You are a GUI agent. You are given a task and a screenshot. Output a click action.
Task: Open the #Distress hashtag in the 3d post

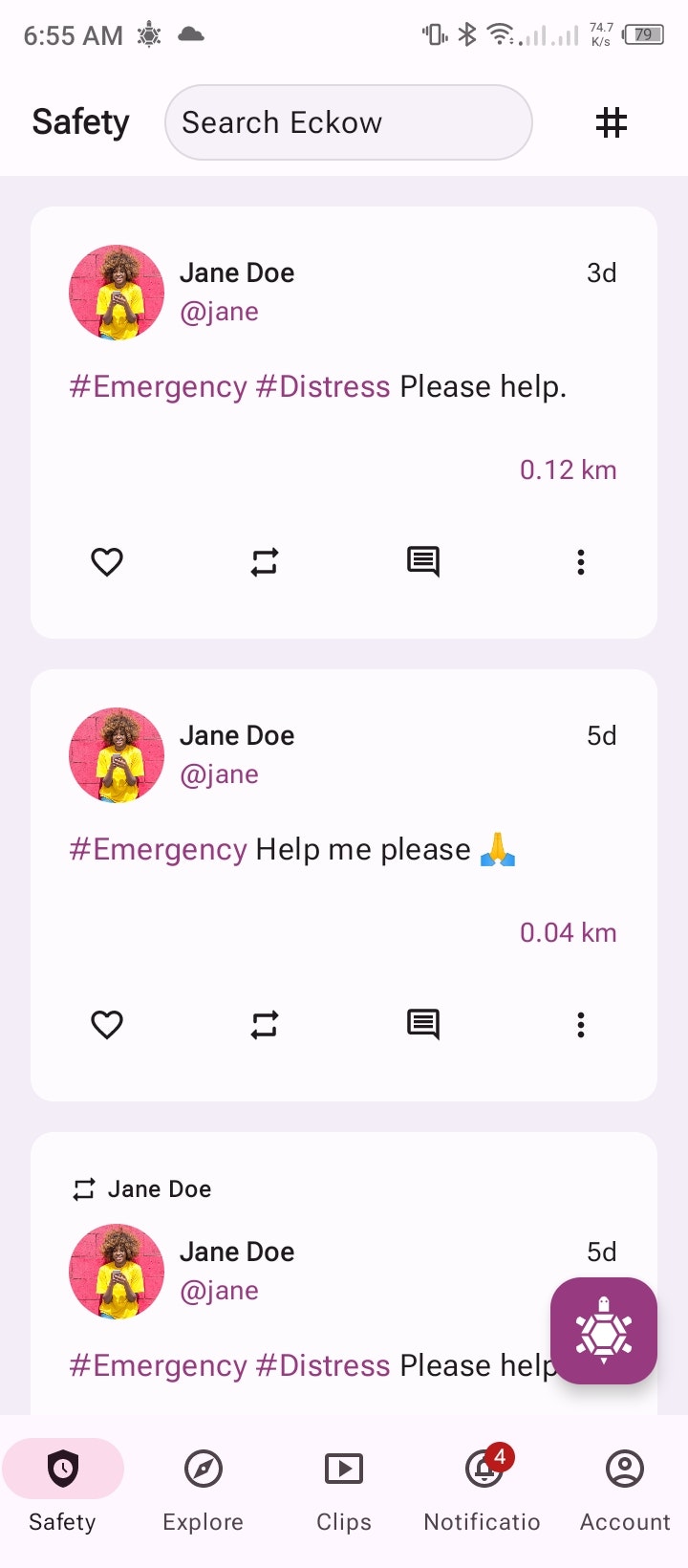(323, 386)
